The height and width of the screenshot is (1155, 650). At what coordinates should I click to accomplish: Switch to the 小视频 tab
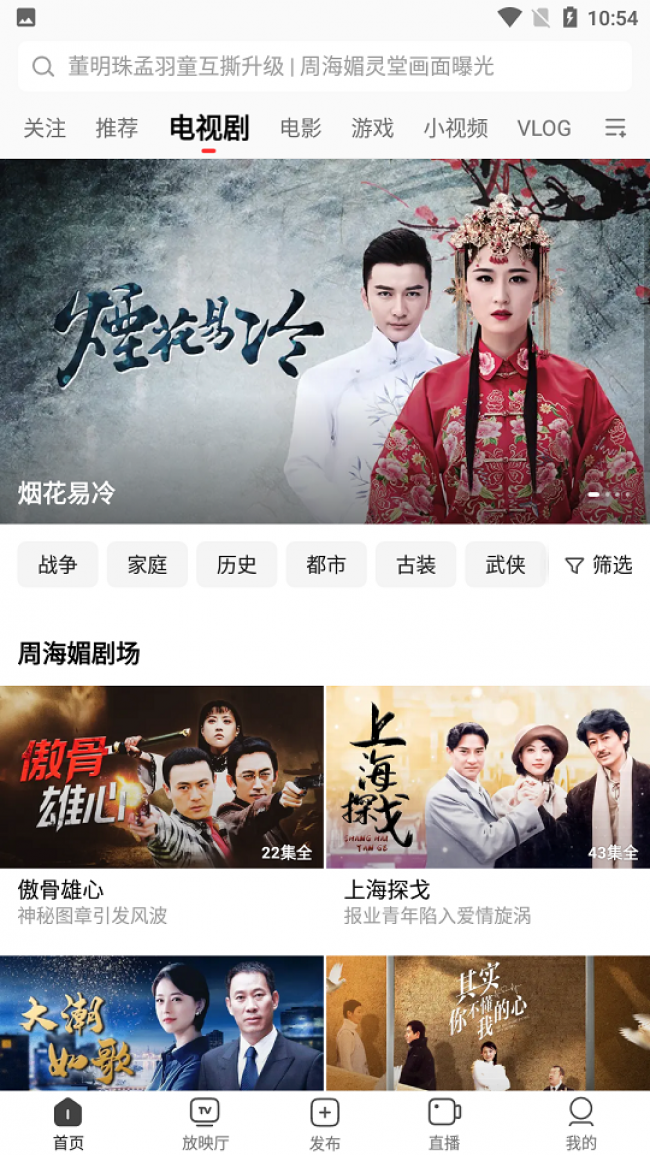coord(455,128)
